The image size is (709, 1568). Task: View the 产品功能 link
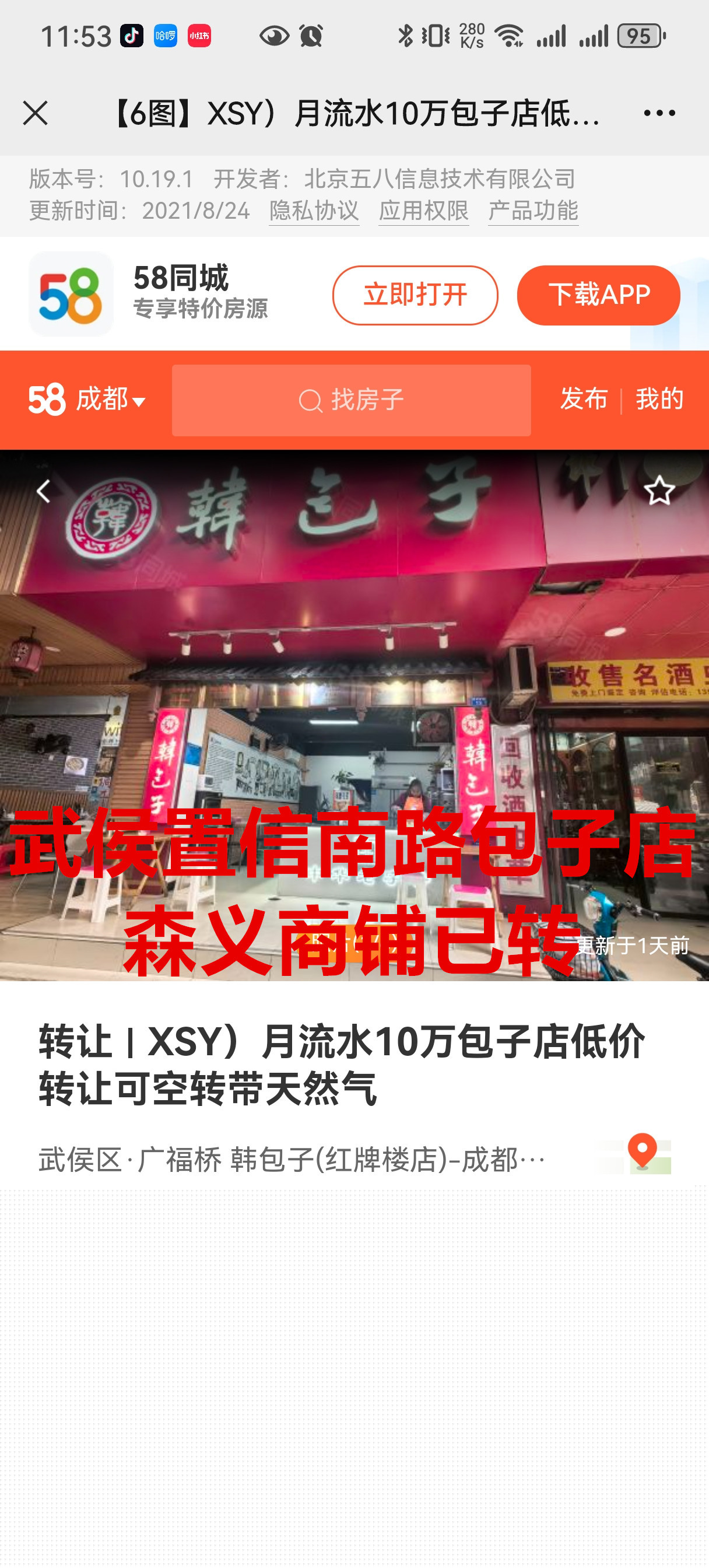(533, 211)
